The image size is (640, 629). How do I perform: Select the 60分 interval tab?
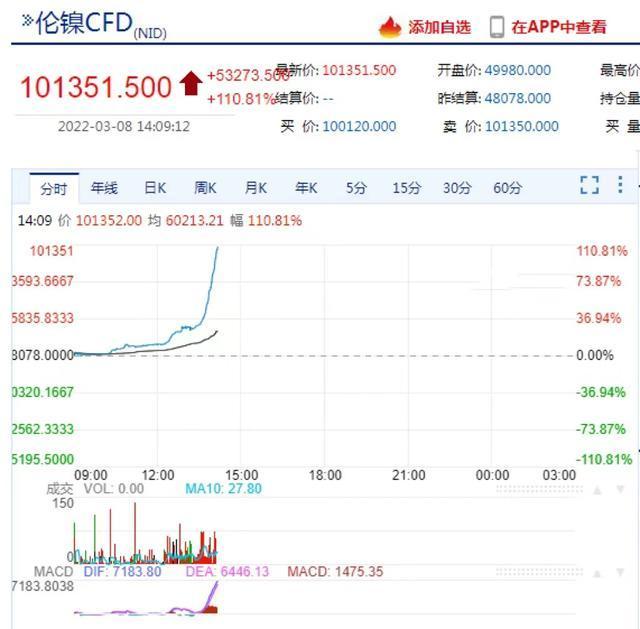click(x=507, y=188)
